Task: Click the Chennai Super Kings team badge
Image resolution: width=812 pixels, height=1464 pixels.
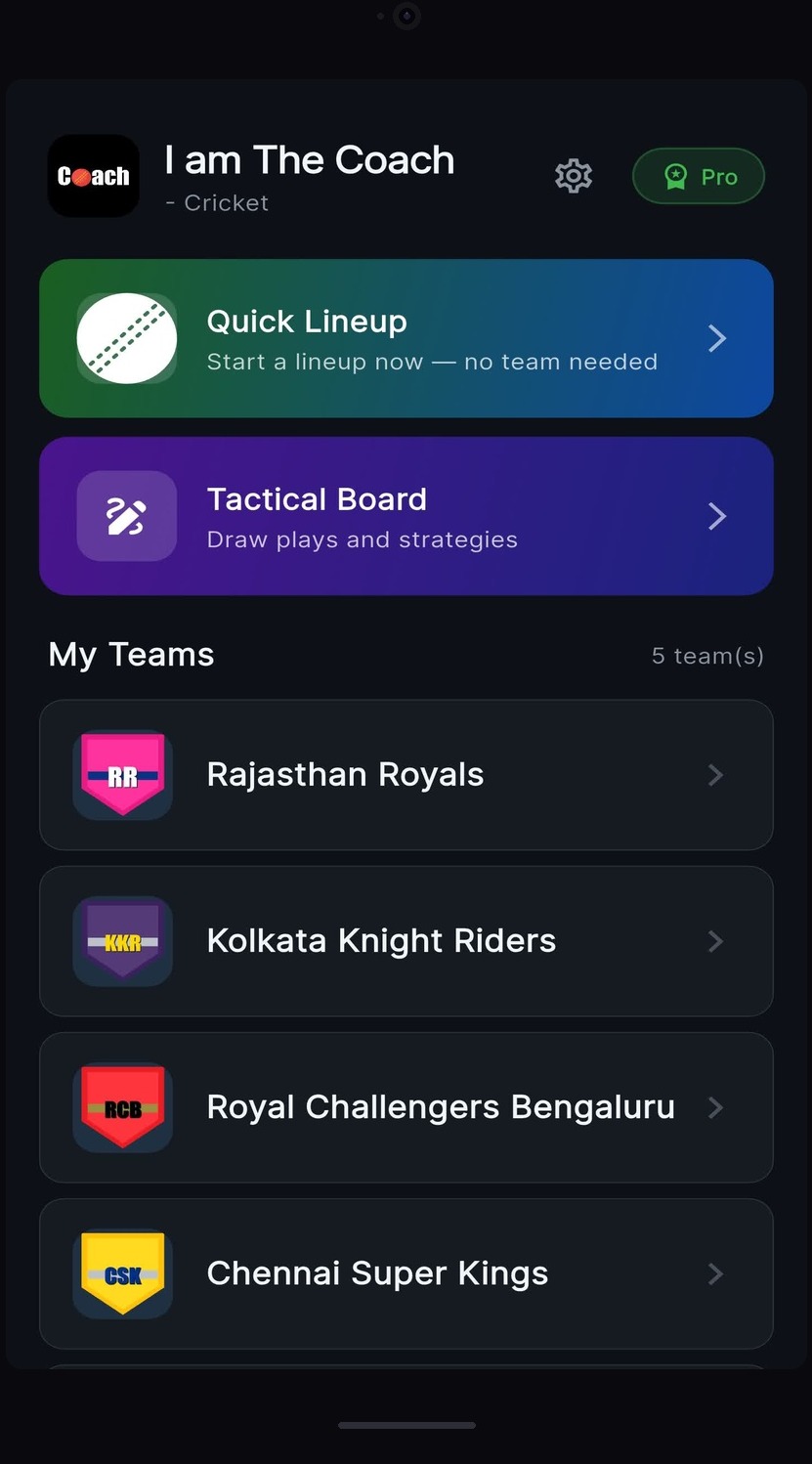Action: coord(121,1273)
